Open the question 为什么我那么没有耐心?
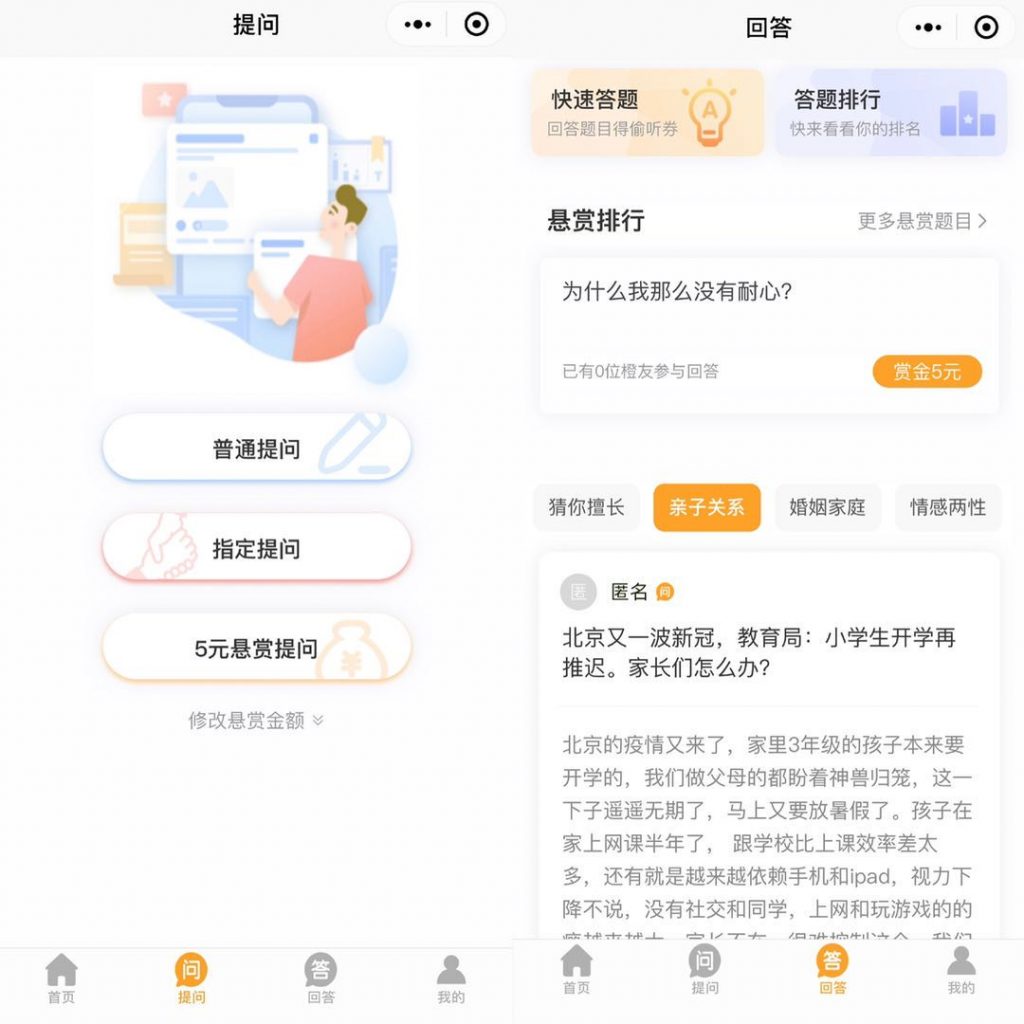Viewport: 1024px width, 1024px height. (678, 291)
